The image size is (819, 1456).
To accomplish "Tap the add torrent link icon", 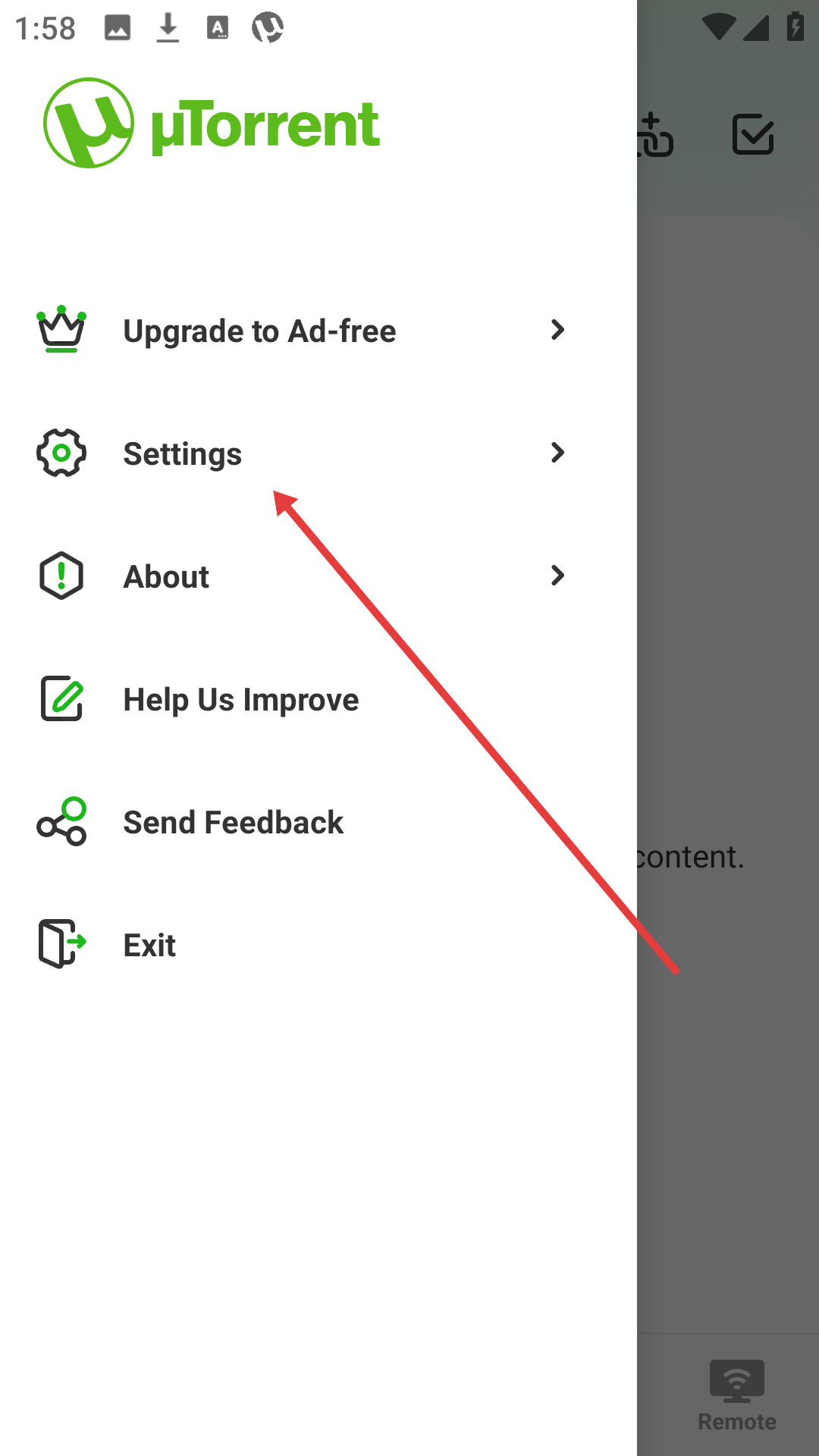I will pos(655,136).
